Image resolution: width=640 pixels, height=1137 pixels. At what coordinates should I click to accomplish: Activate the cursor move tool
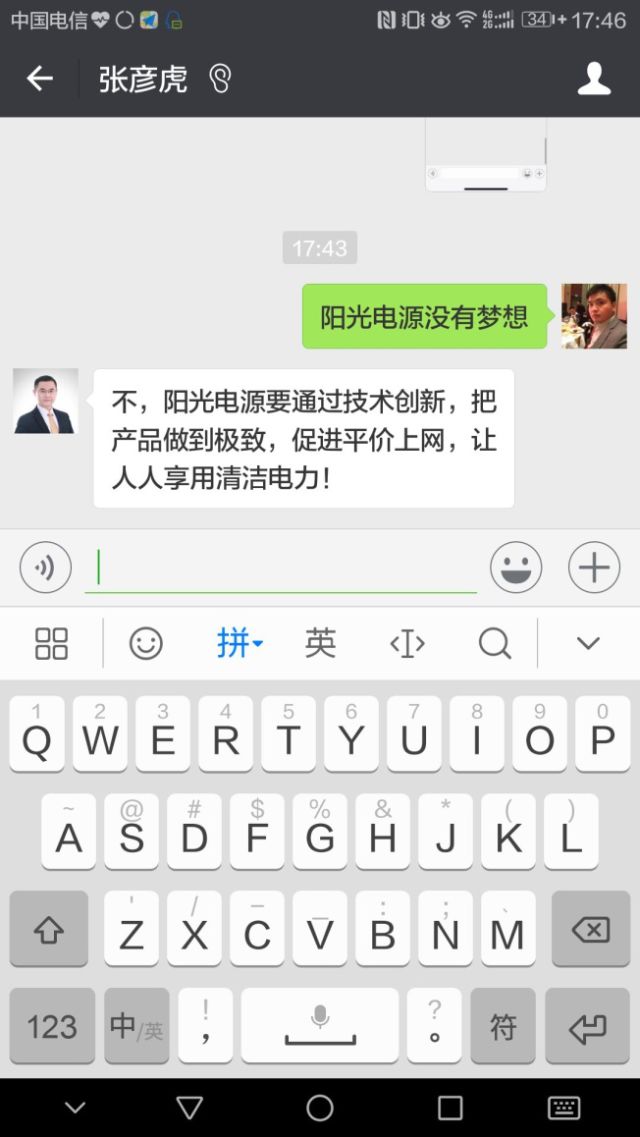pyautogui.click(x=407, y=643)
